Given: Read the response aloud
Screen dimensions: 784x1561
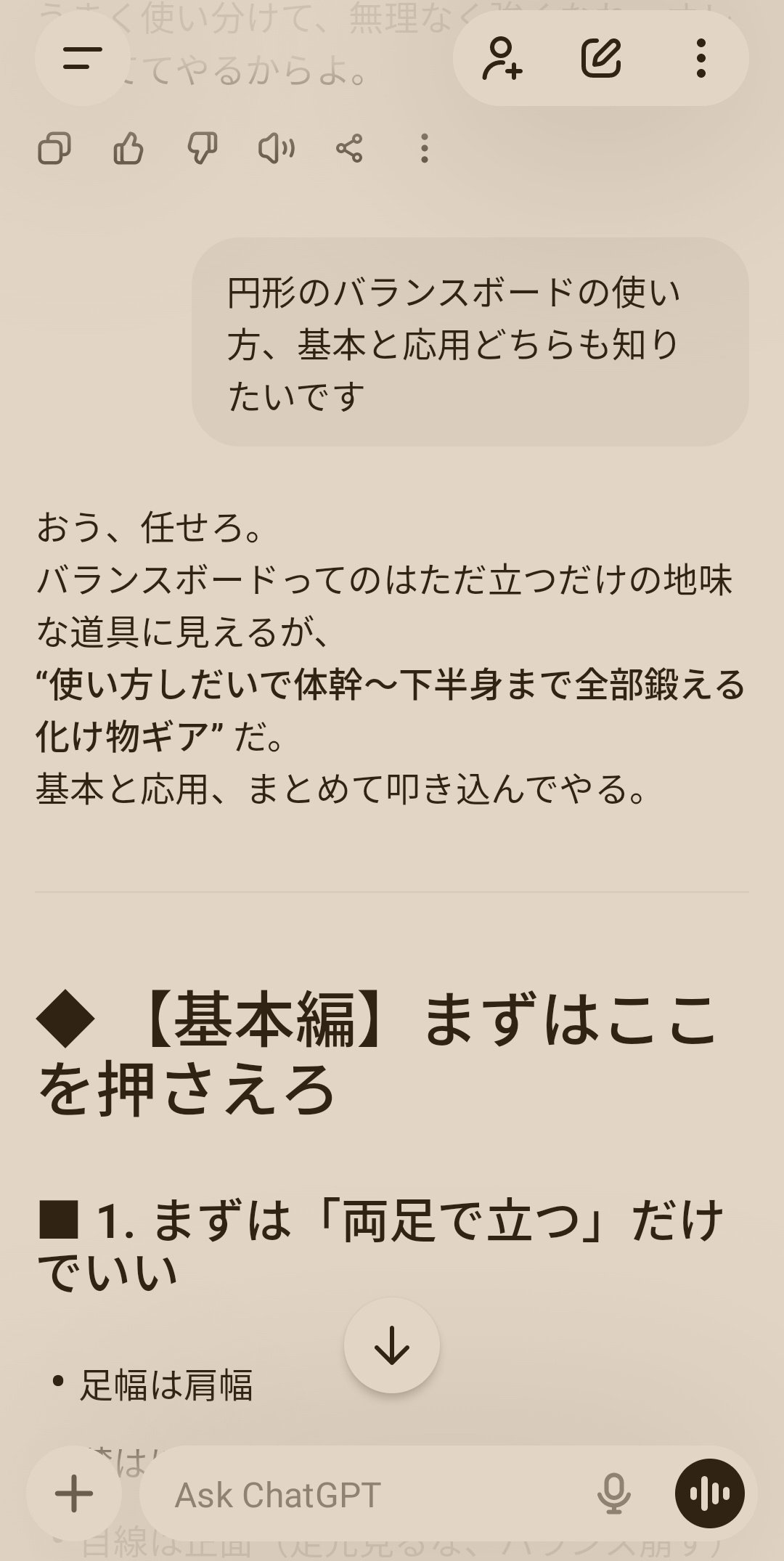Looking at the screenshot, I should pos(277,149).
